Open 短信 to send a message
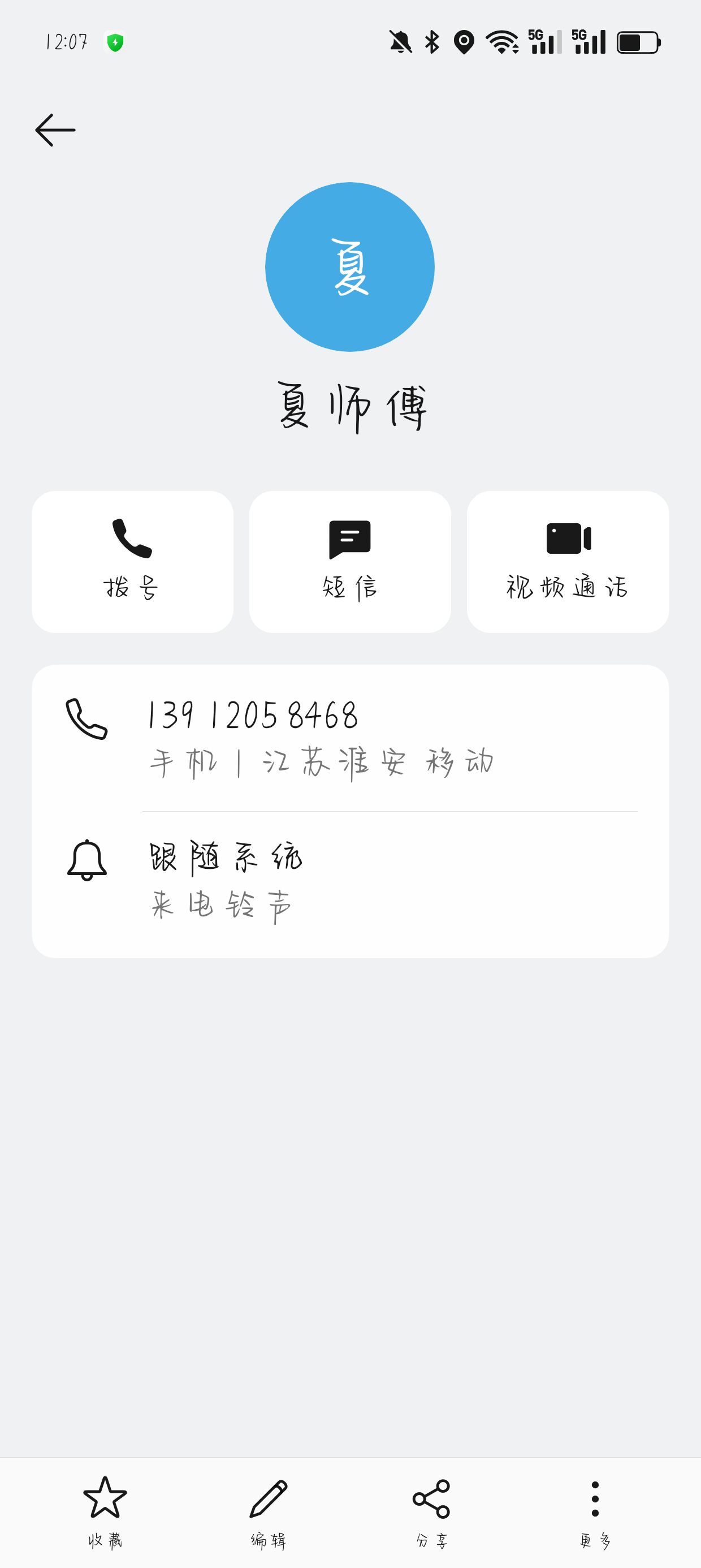 pyautogui.click(x=350, y=562)
